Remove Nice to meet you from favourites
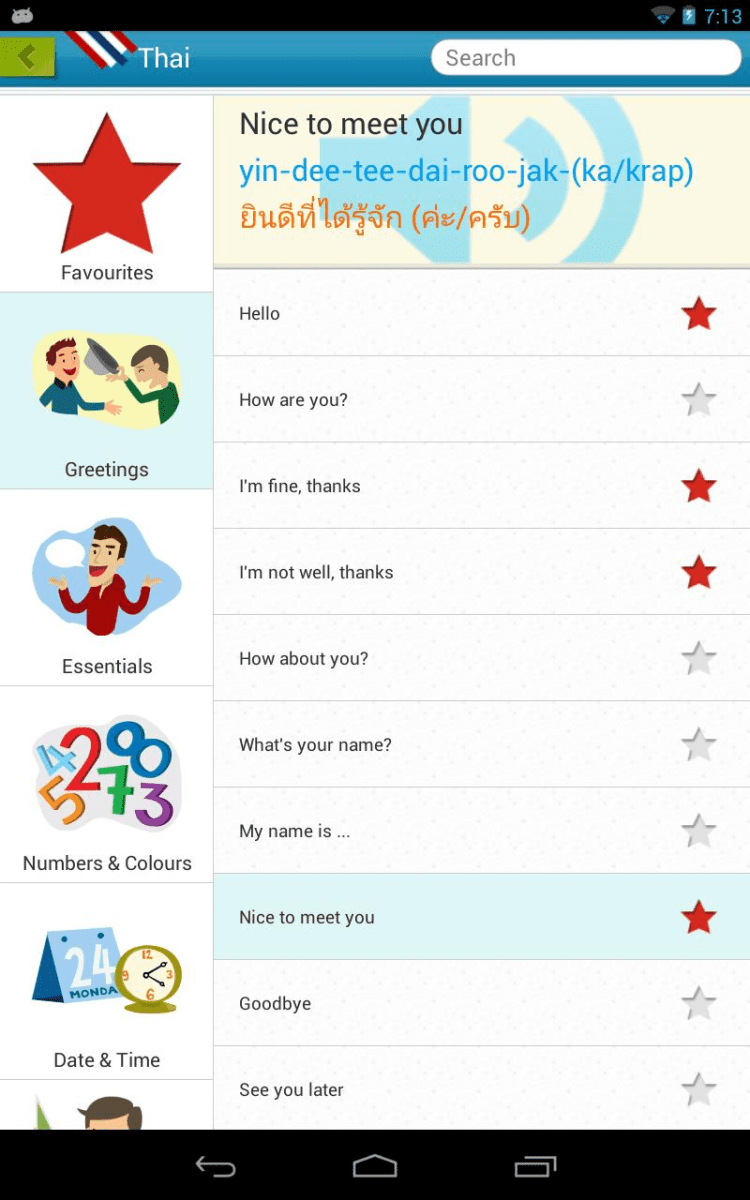The height and width of the screenshot is (1200, 750). (x=698, y=917)
